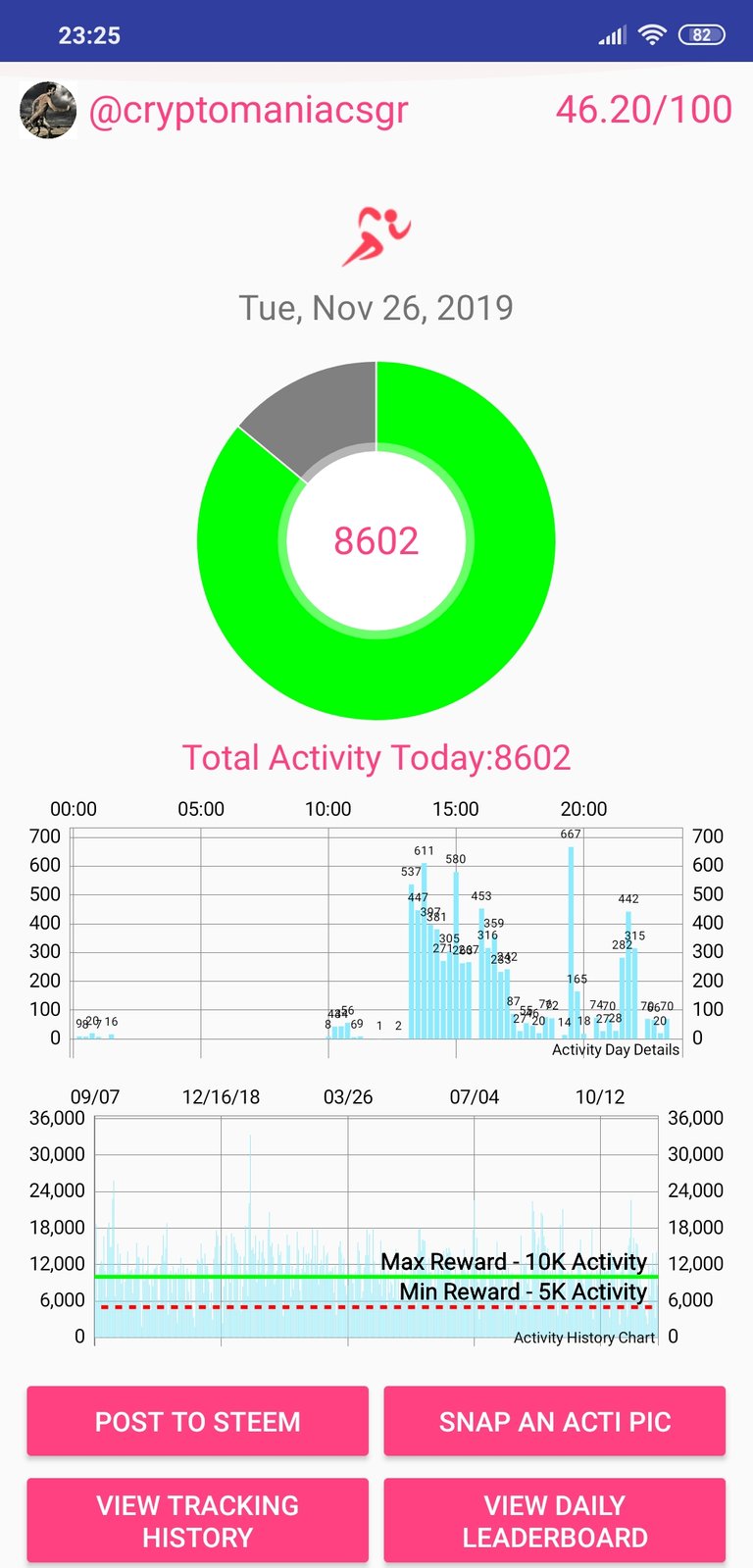Open the daily leaderboard
Image resolution: width=753 pixels, height=1568 pixels.
555,1521
